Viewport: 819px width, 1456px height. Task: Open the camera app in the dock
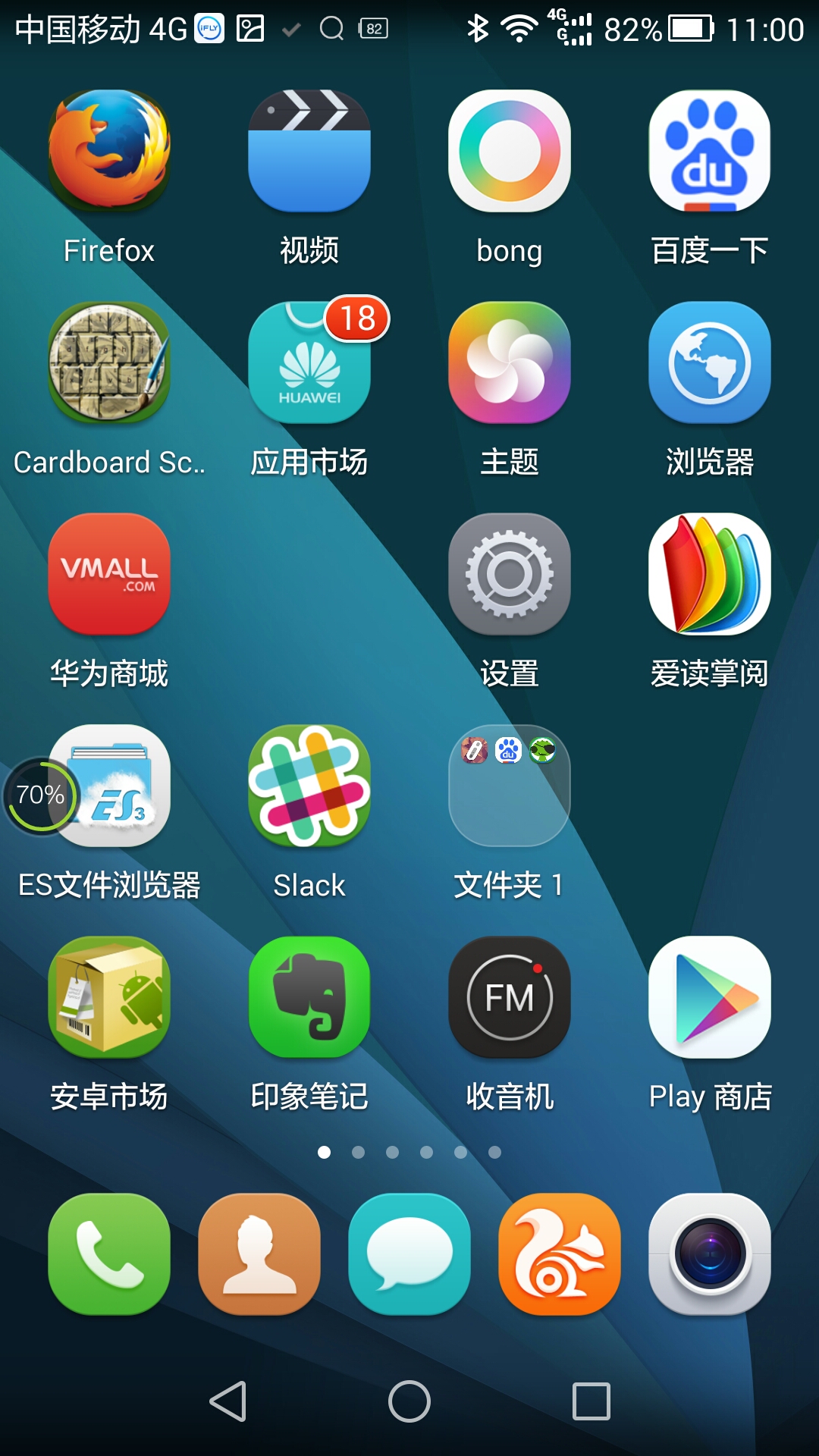pyautogui.click(x=710, y=1254)
